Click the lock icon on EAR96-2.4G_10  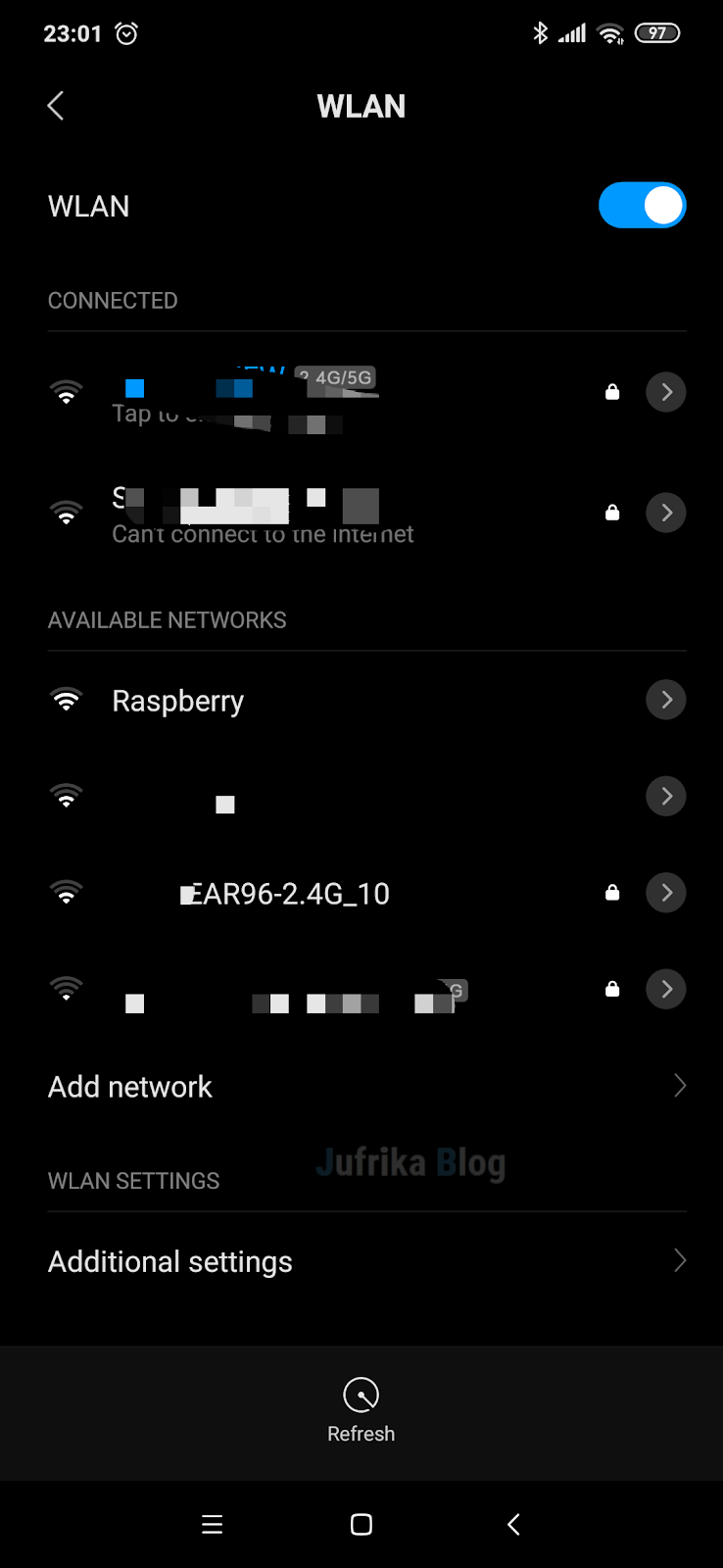[612, 892]
